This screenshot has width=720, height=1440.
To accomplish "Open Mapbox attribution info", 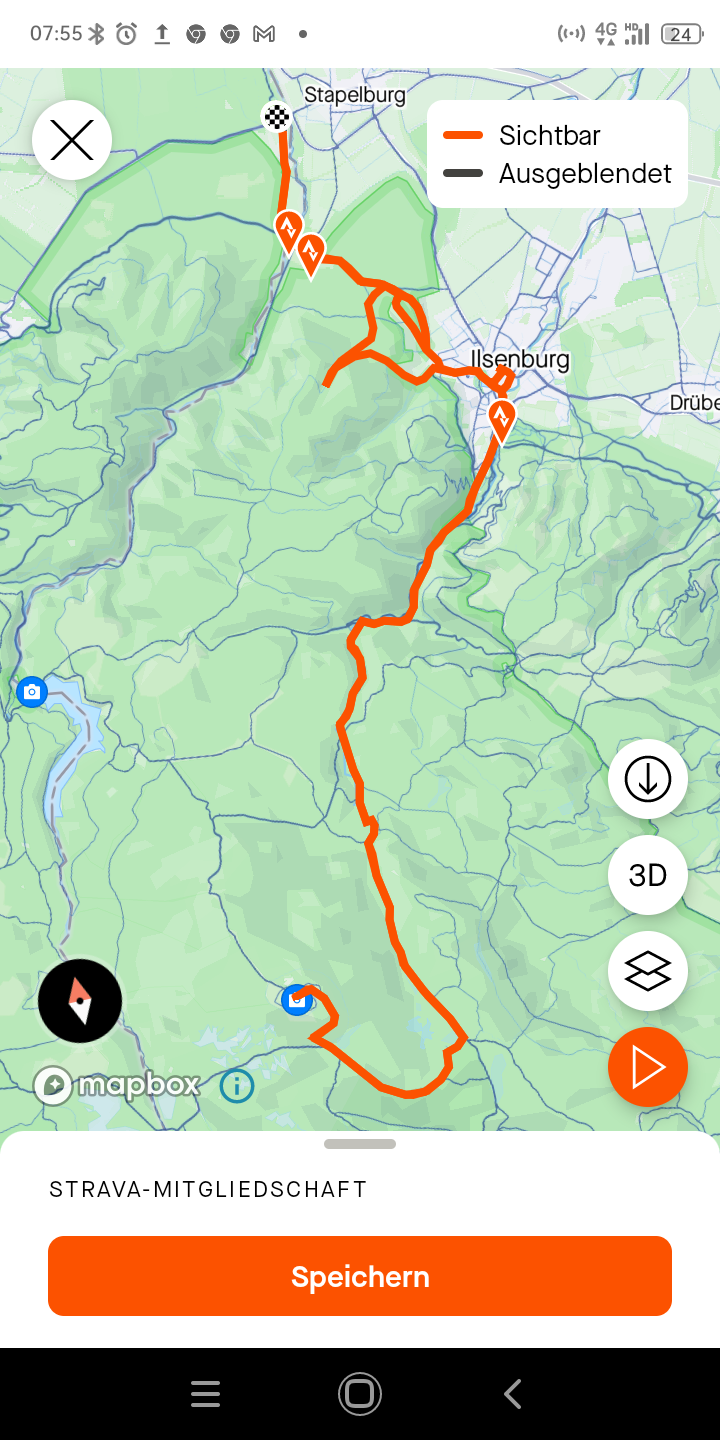I will pyautogui.click(x=237, y=1085).
